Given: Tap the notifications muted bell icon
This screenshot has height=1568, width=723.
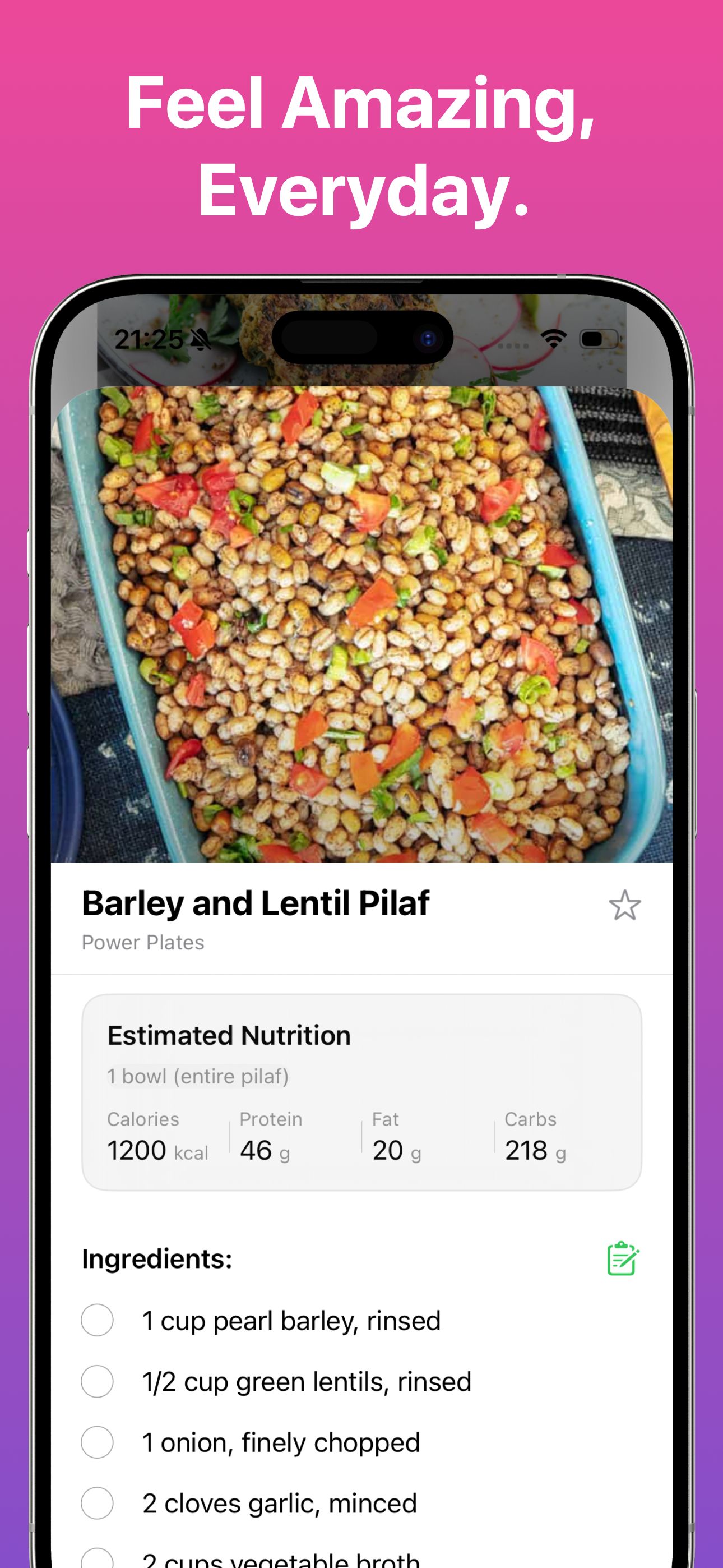Looking at the screenshot, I should coord(201,339).
